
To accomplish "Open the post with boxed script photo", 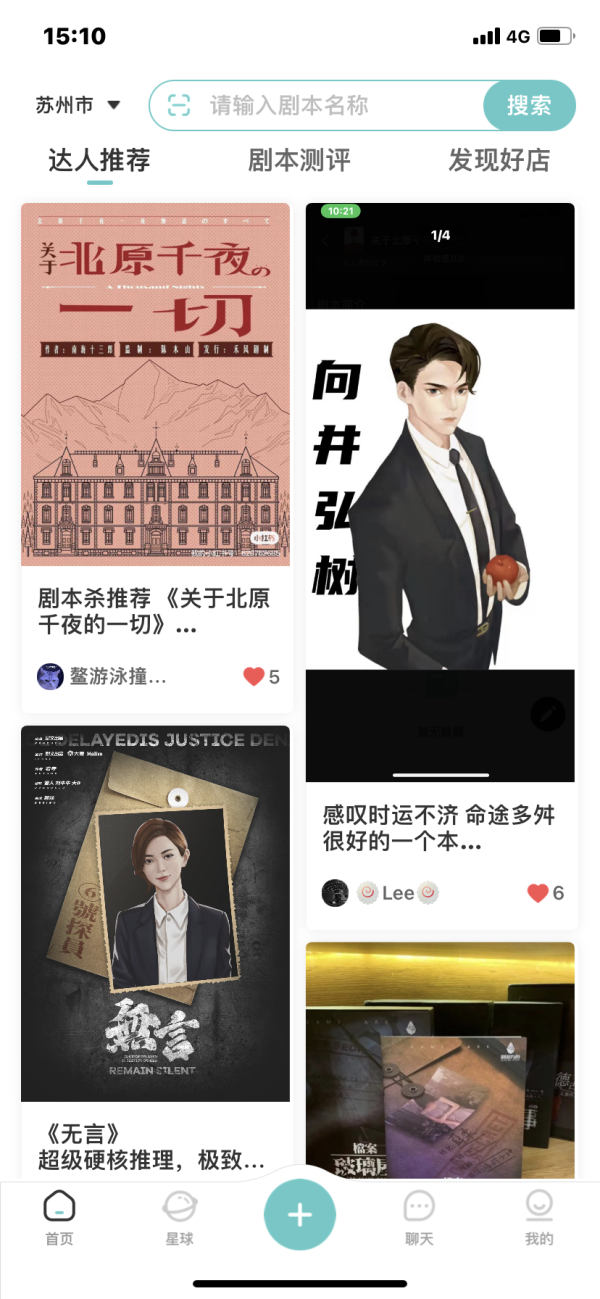I will [440, 1060].
